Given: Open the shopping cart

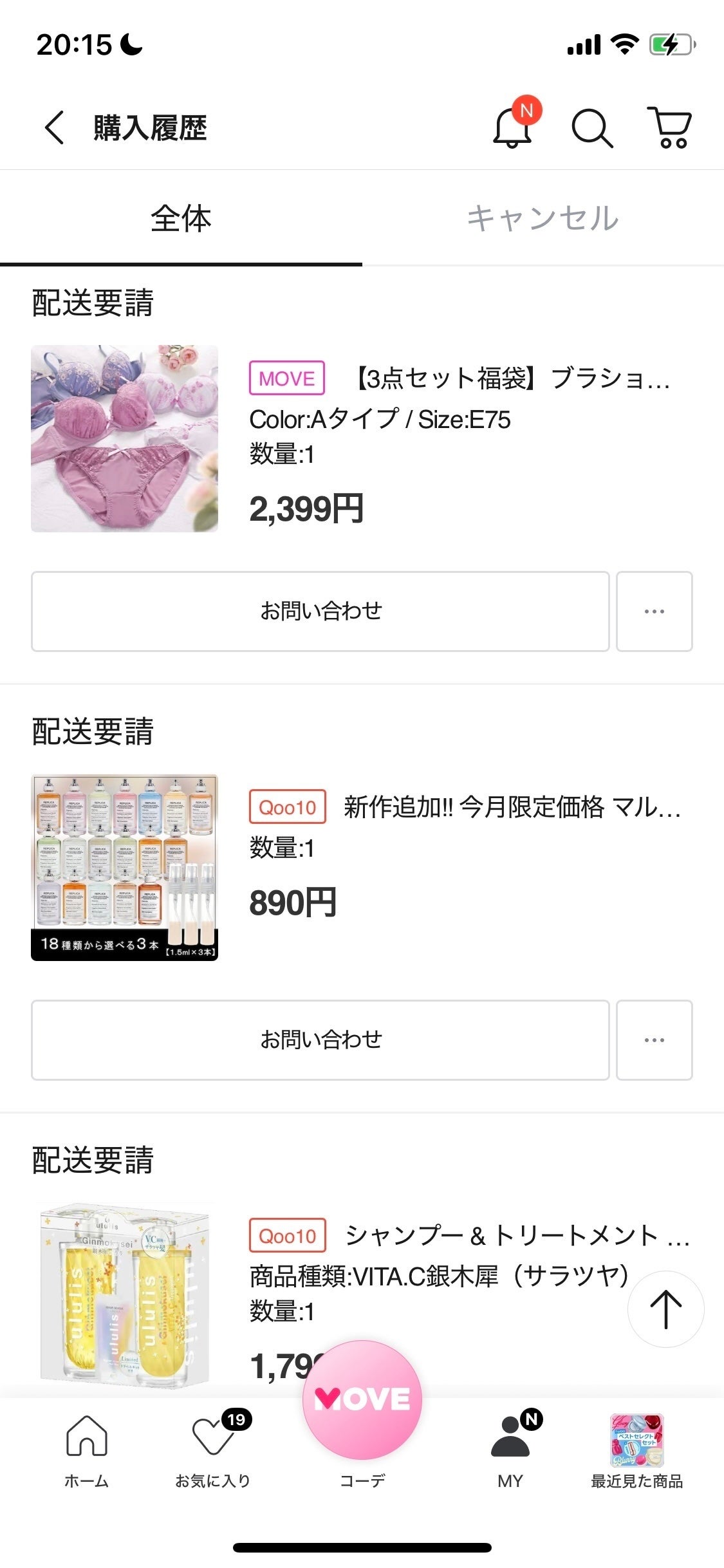Looking at the screenshot, I should 670,127.
